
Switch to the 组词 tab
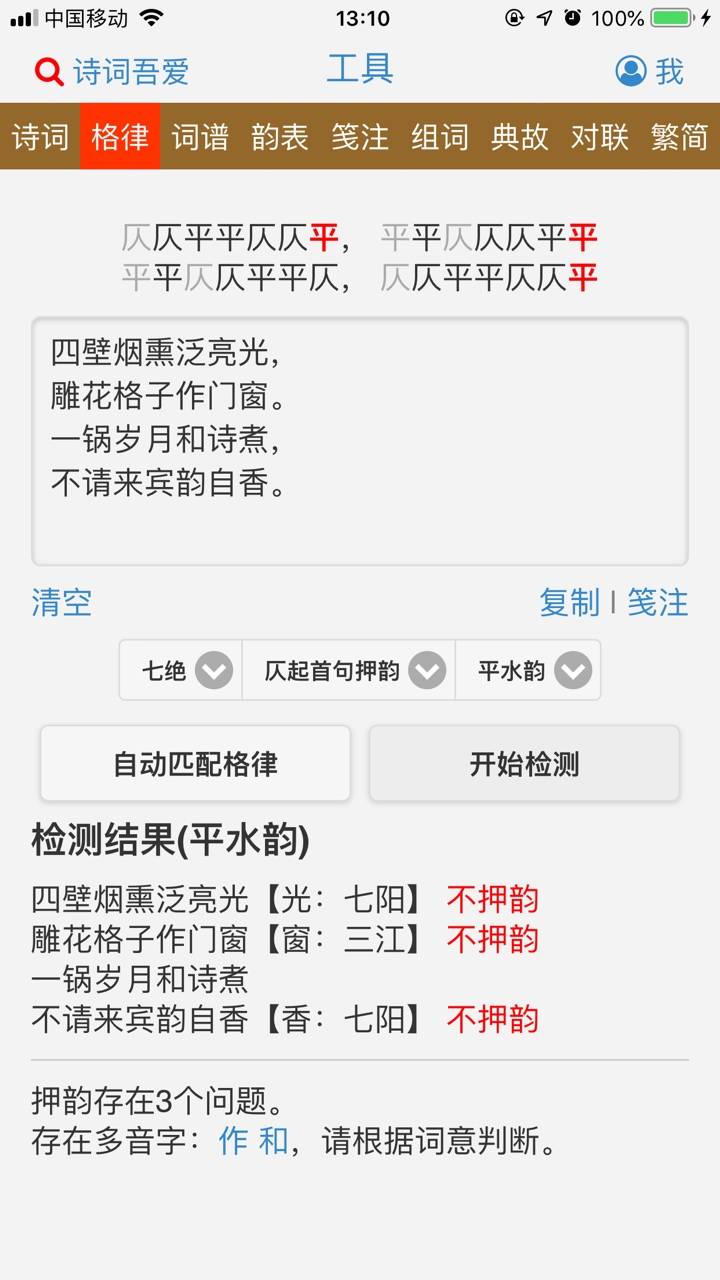point(440,136)
